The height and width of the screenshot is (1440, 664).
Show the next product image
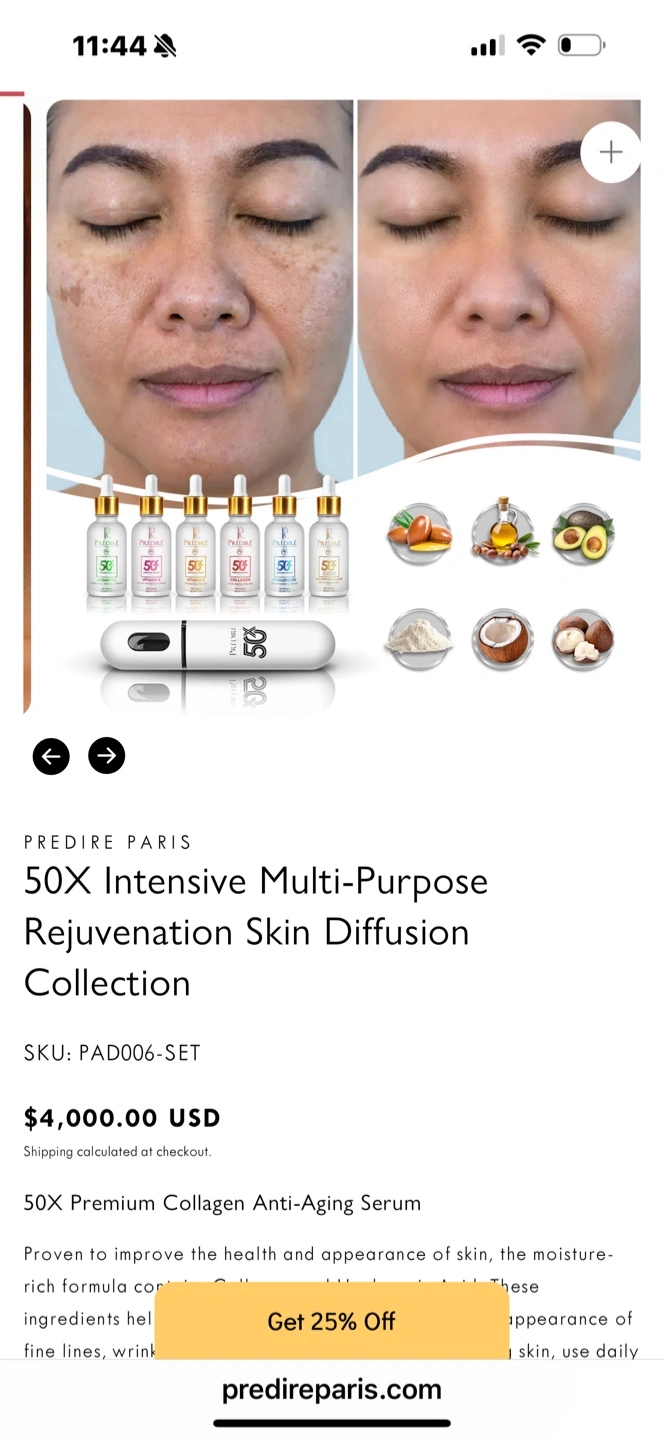[107, 755]
